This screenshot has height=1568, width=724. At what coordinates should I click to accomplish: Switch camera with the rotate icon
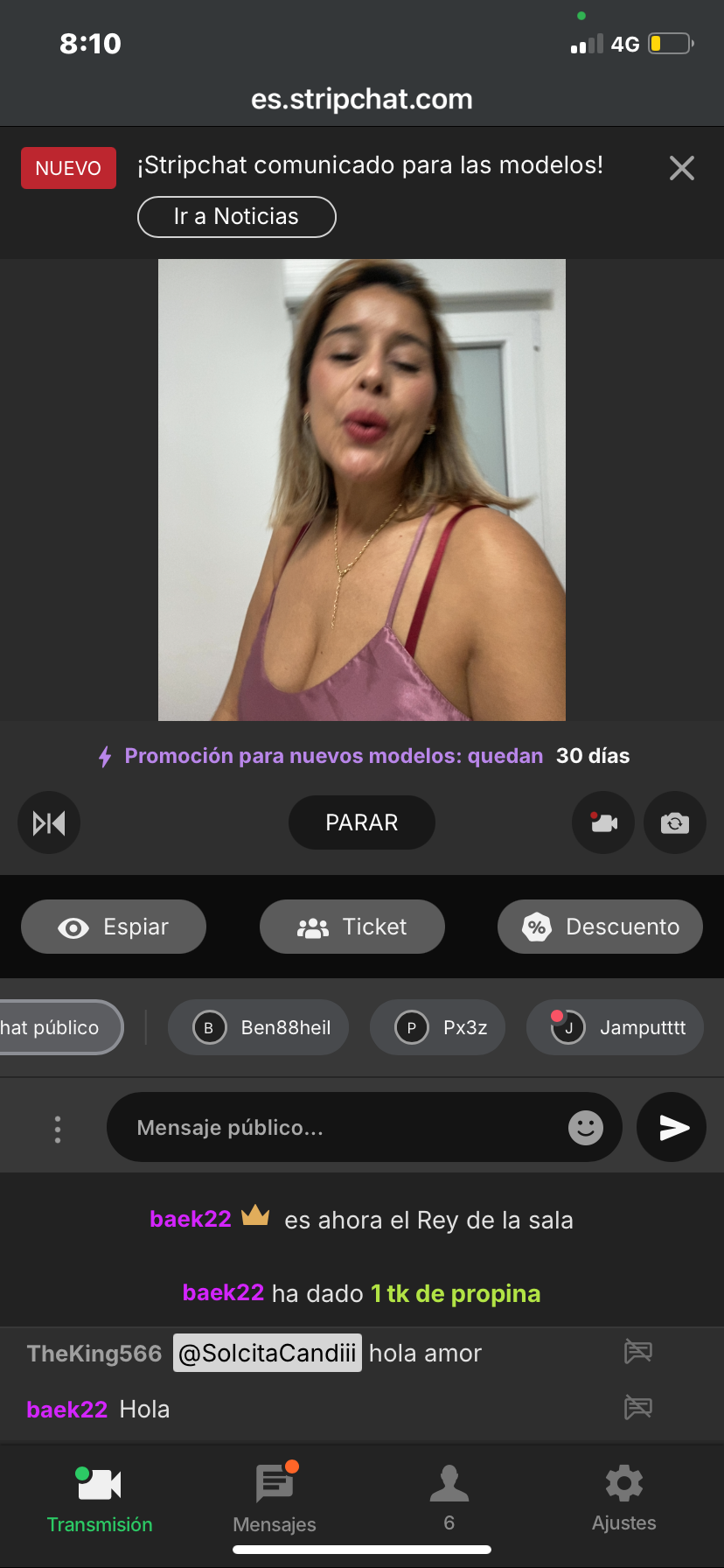tap(674, 822)
